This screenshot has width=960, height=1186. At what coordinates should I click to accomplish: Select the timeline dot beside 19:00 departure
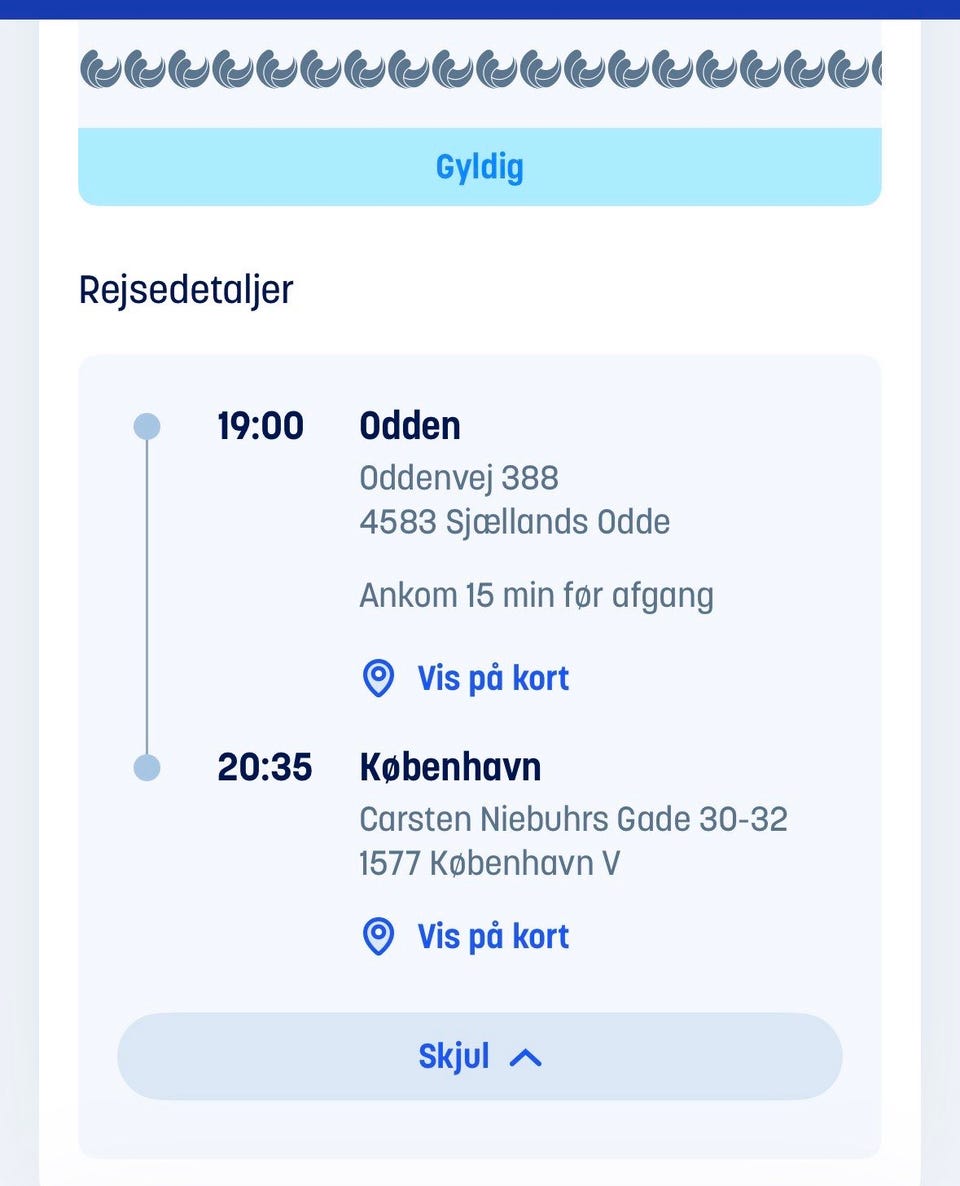pyautogui.click(x=147, y=425)
